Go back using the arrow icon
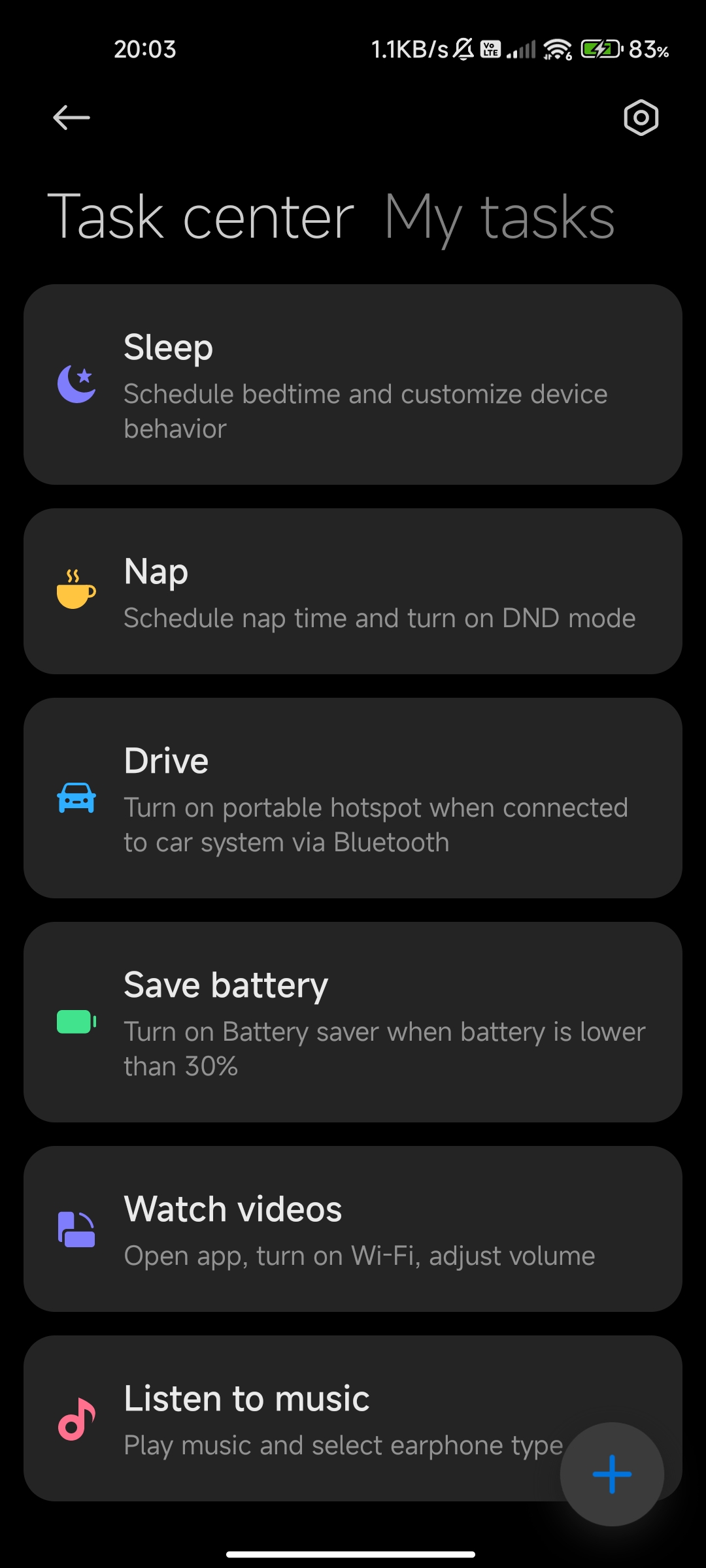 (71, 118)
